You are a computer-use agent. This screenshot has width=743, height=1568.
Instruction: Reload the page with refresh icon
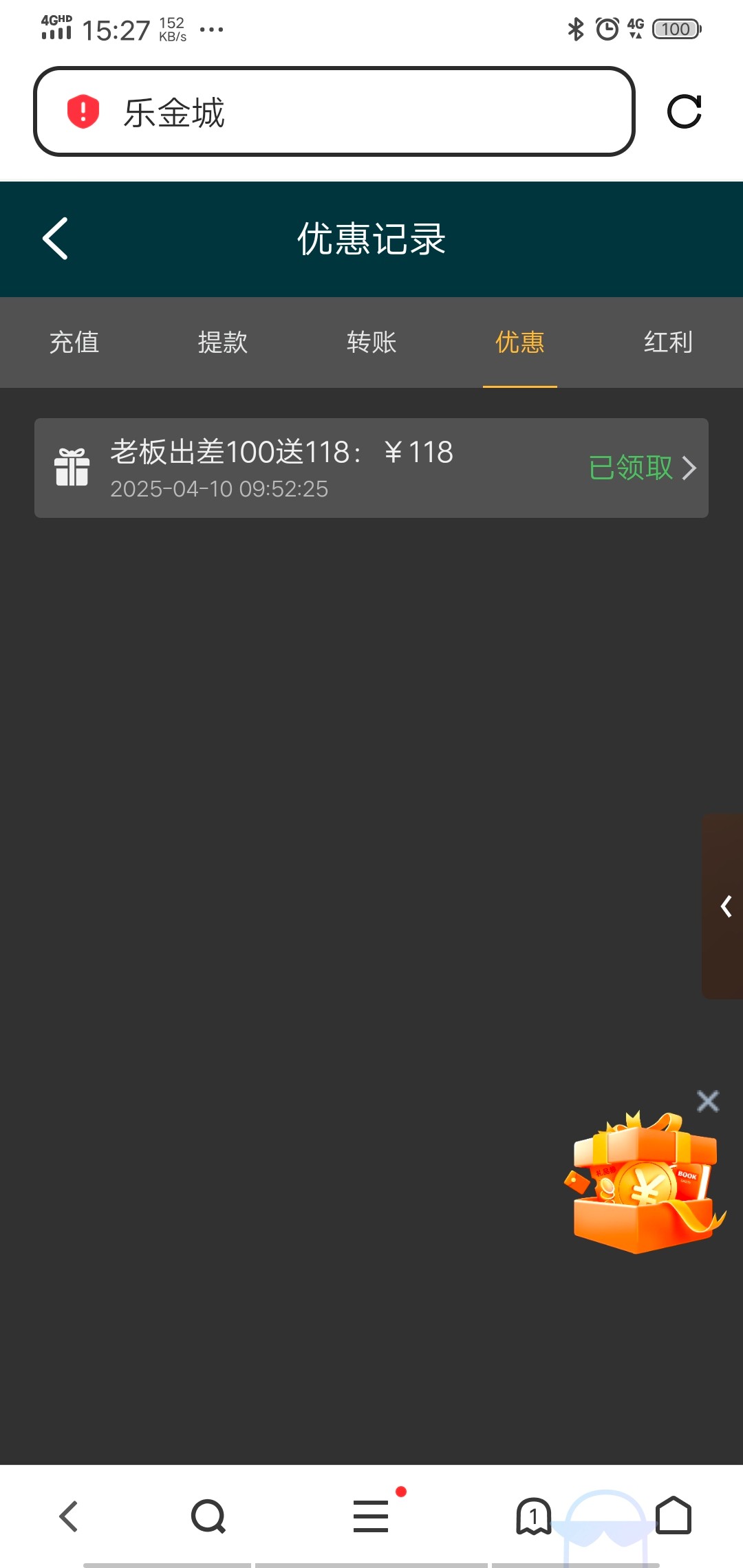(684, 111)
